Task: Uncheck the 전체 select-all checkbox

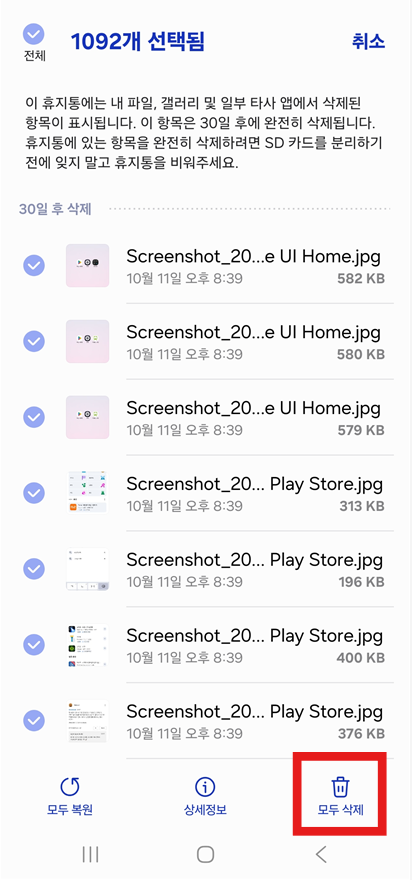Action: tap(34, 34)
